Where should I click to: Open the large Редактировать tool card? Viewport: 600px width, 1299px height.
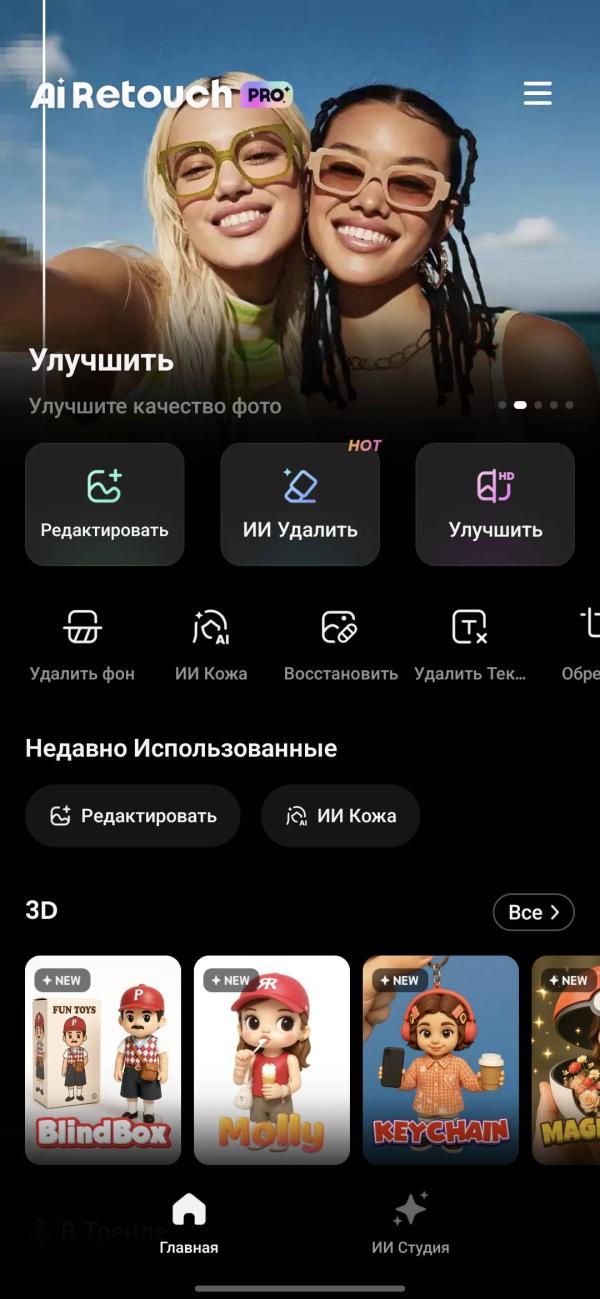pyautogui.click(x=105, y=504)
